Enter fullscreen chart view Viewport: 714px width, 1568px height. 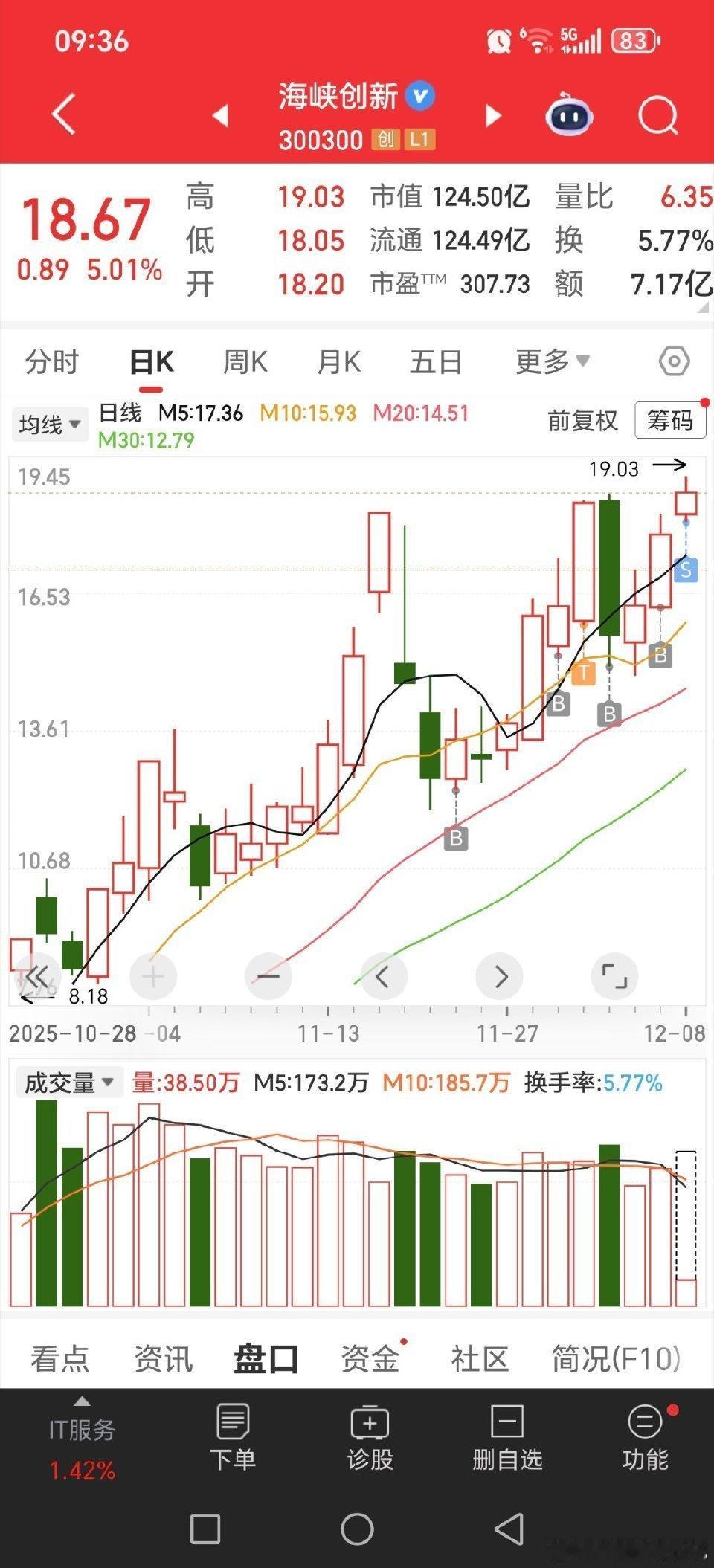coord(614,975)
